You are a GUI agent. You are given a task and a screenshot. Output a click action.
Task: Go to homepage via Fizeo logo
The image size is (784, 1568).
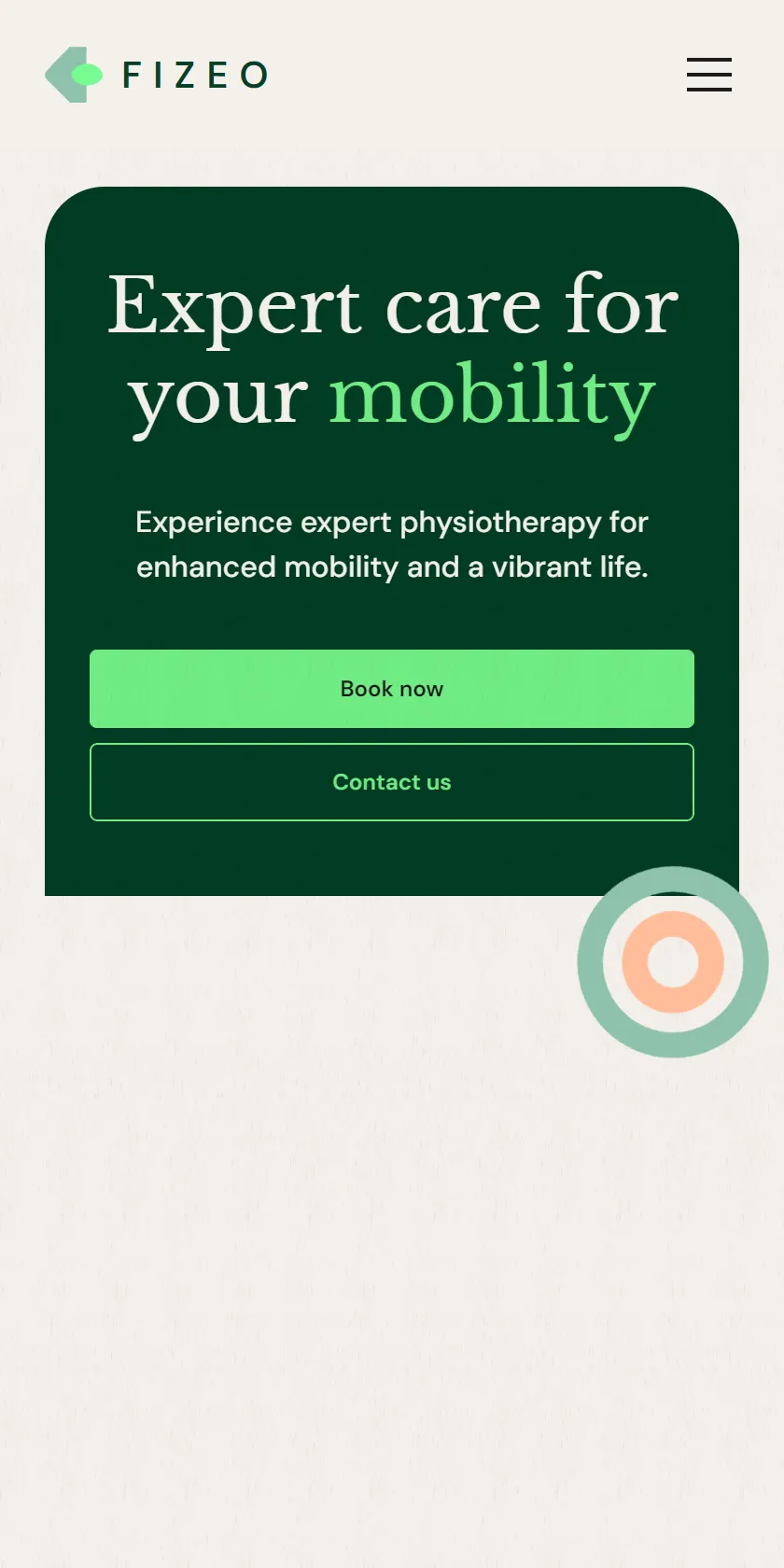[x=157, y=75]
